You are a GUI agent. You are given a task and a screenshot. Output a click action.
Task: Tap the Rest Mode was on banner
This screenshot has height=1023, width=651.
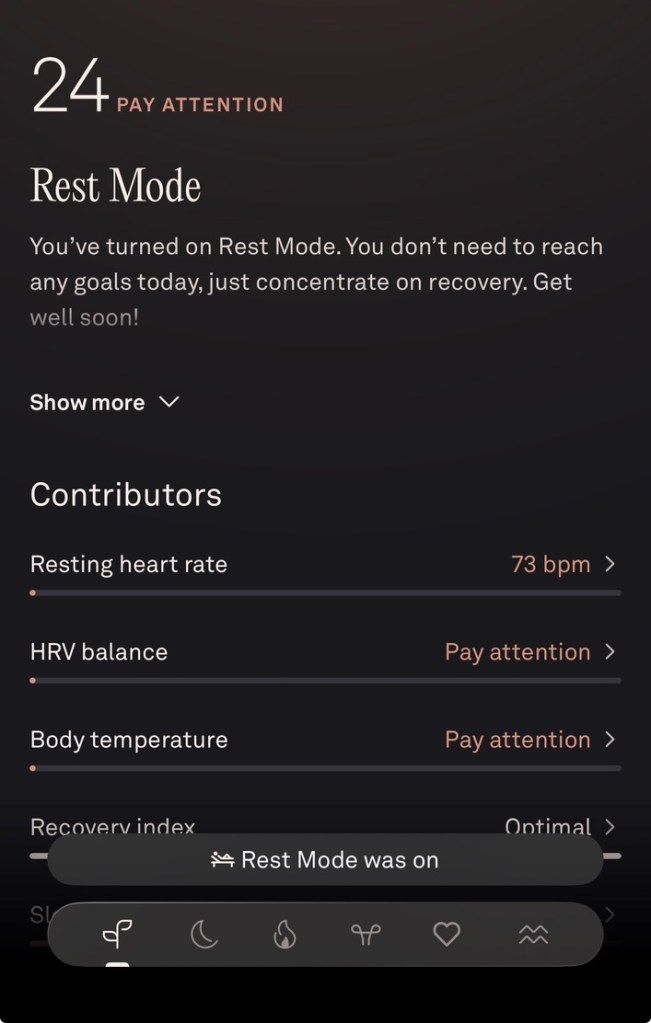[325, 860]
